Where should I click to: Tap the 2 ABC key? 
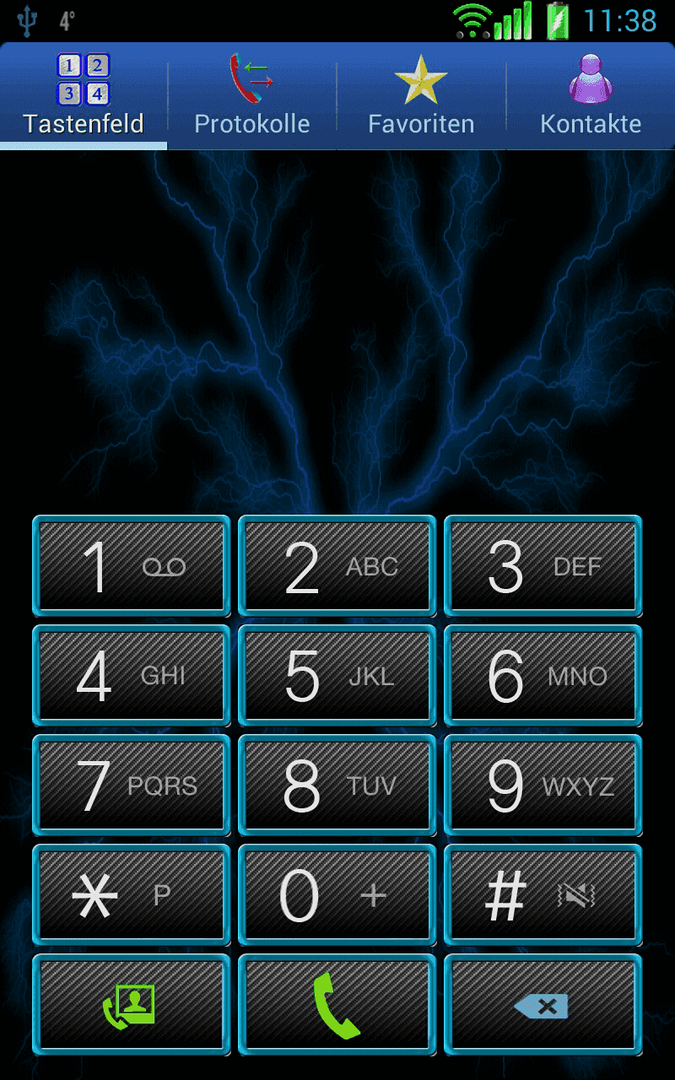click(337, 566)
